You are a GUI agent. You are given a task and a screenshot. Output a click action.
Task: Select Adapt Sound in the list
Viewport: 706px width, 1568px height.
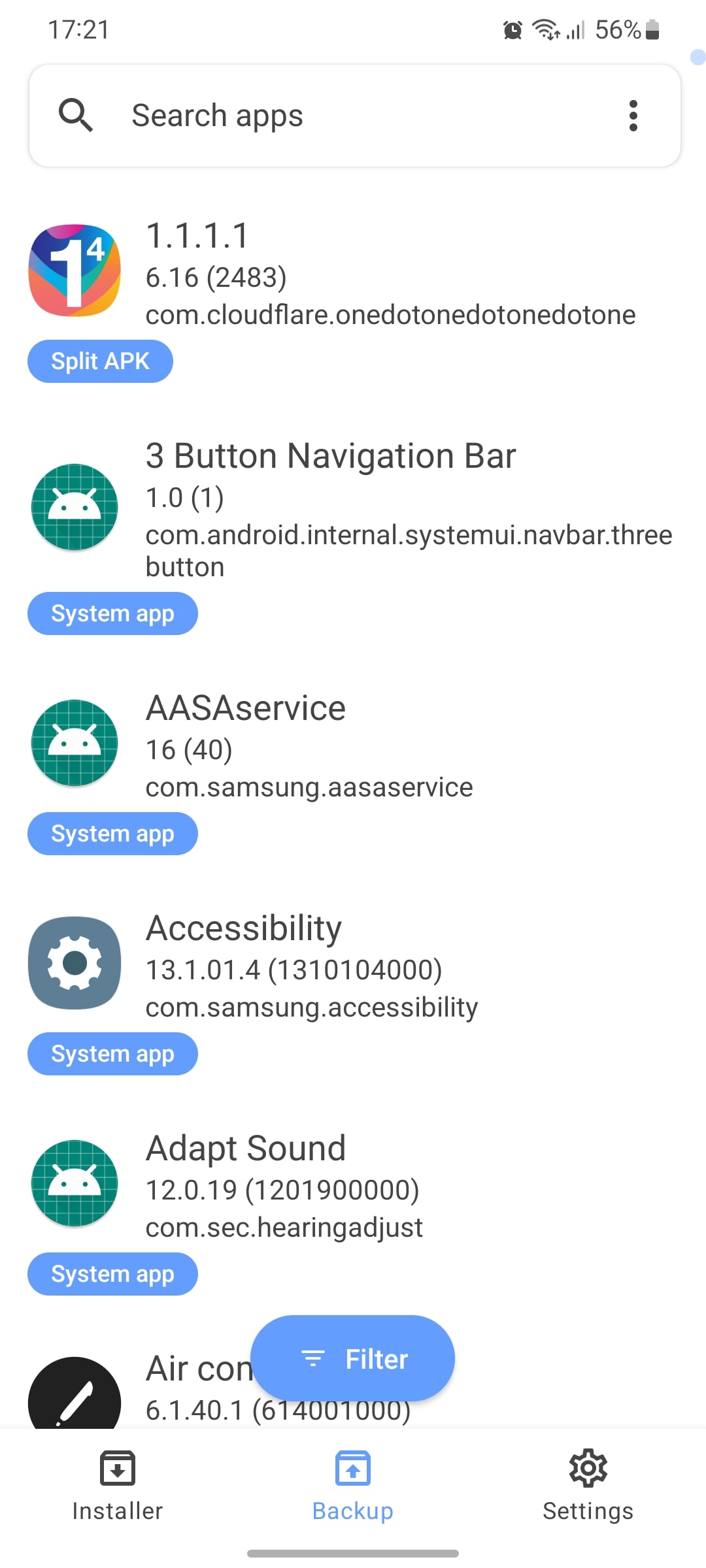353,1188
